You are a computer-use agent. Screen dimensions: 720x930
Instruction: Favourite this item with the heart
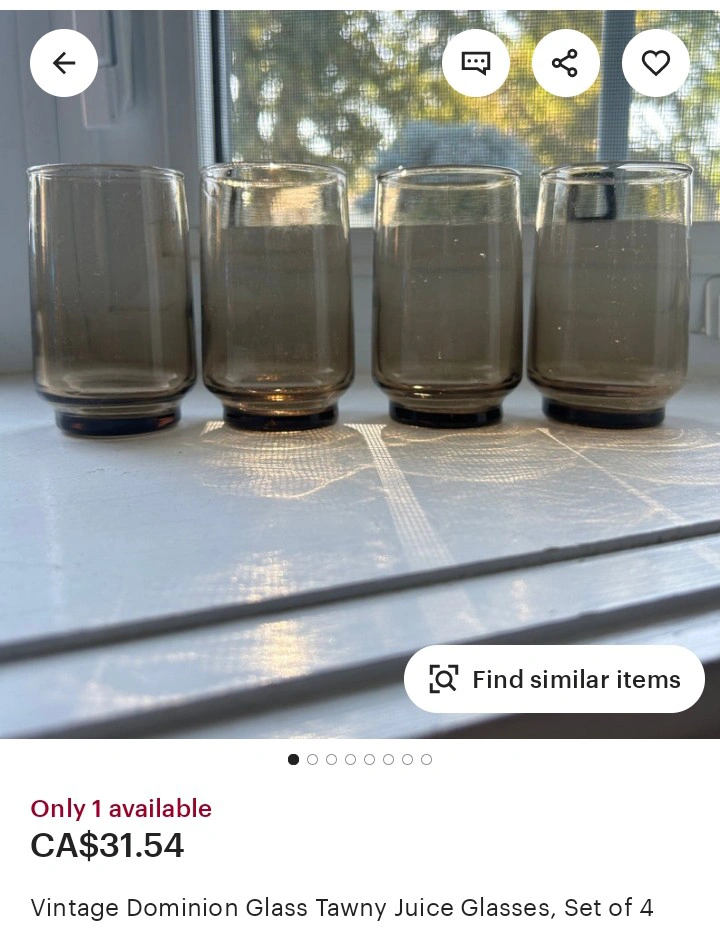point(655,63)
